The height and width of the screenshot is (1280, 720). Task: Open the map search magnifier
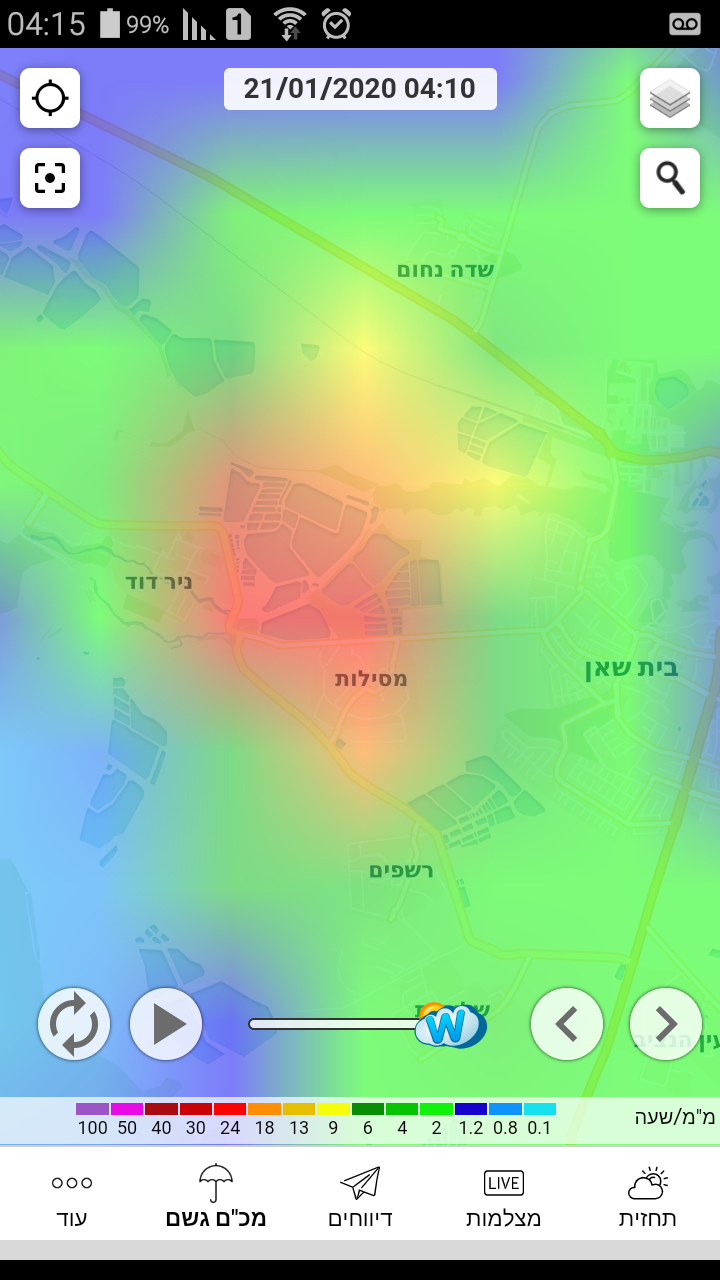[x=670, y=178]
